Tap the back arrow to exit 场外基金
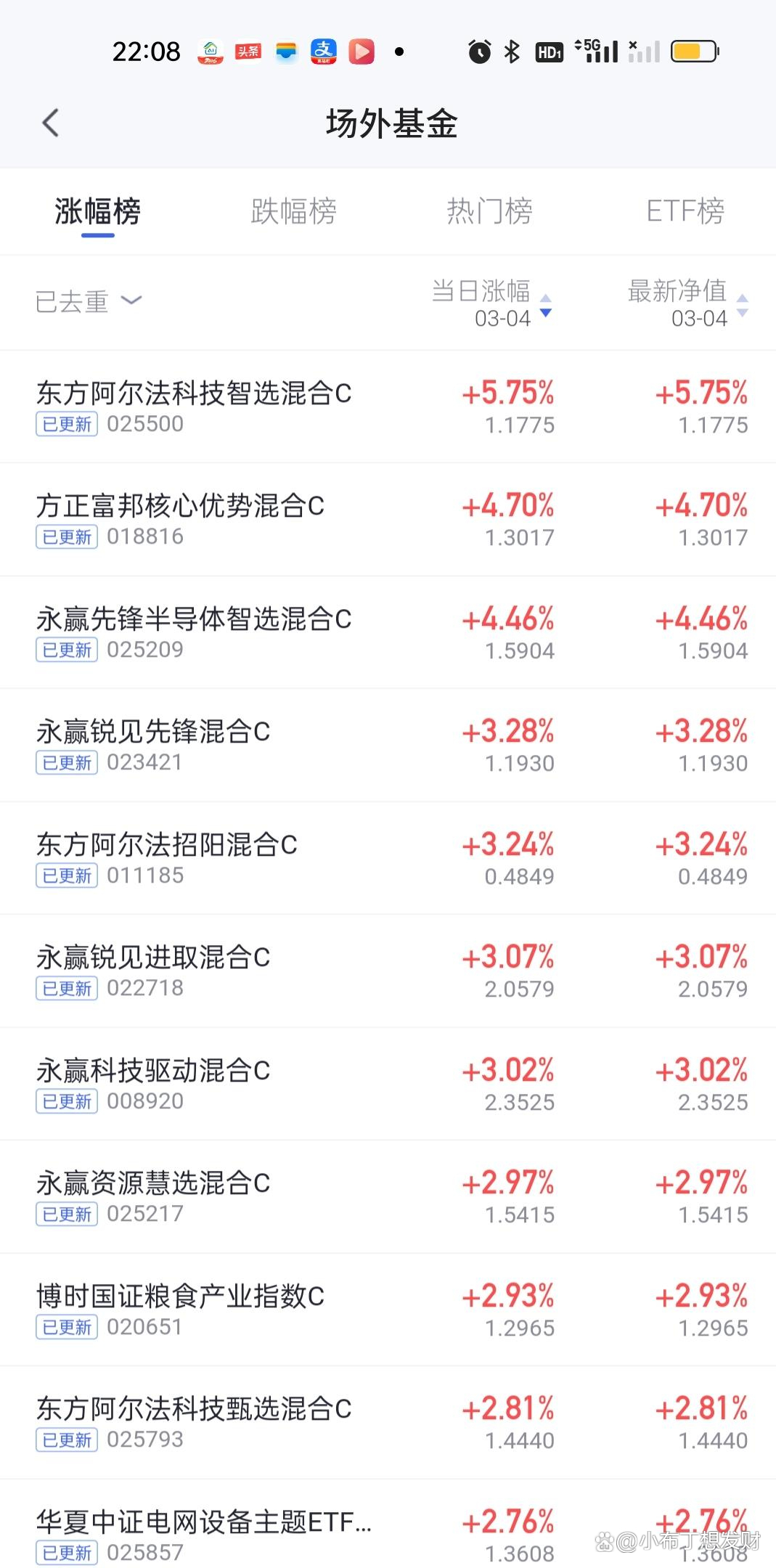The height and width of the screenshot is (1568, 776). 49,123
